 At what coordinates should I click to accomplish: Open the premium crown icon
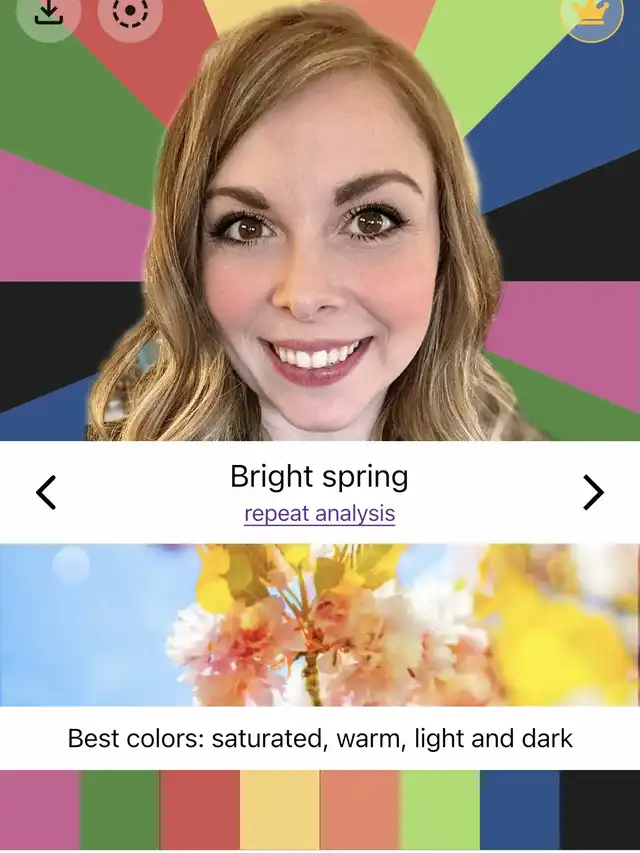592,14
